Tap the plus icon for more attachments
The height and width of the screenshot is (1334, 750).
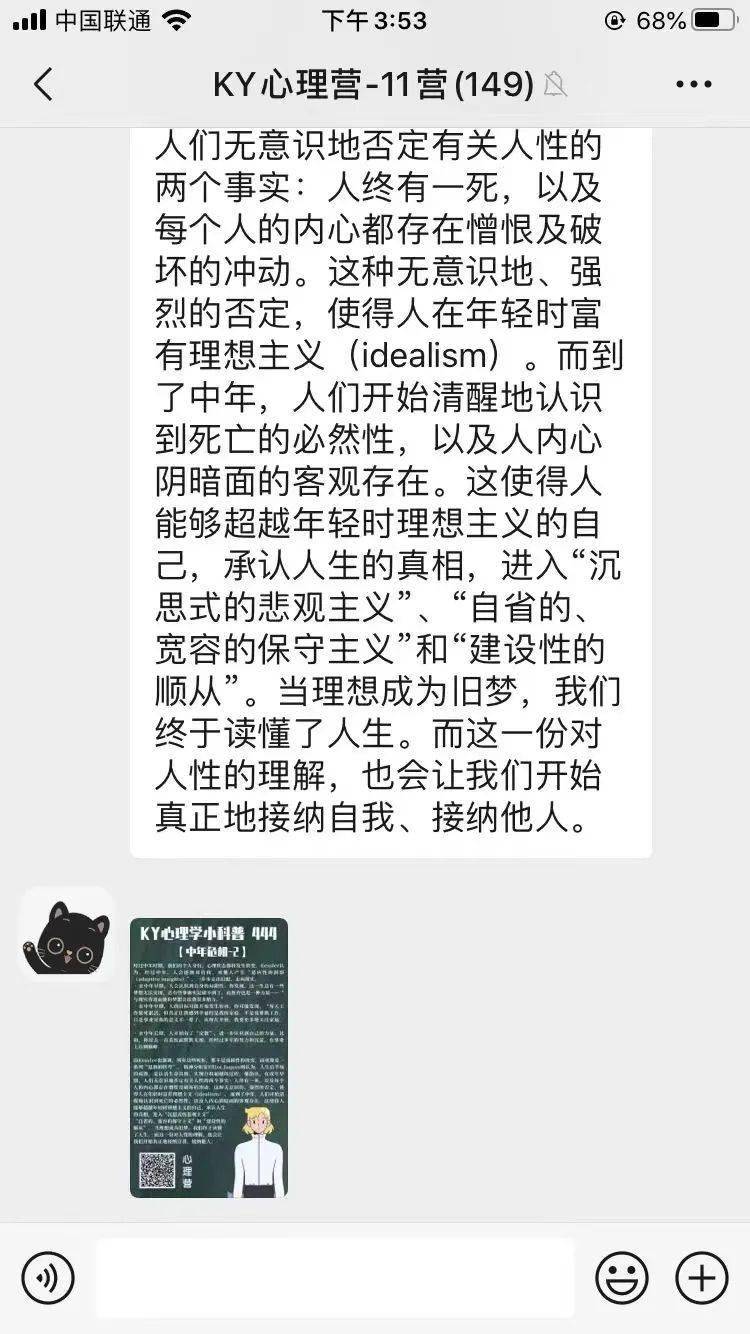[x=702, y=1277]
